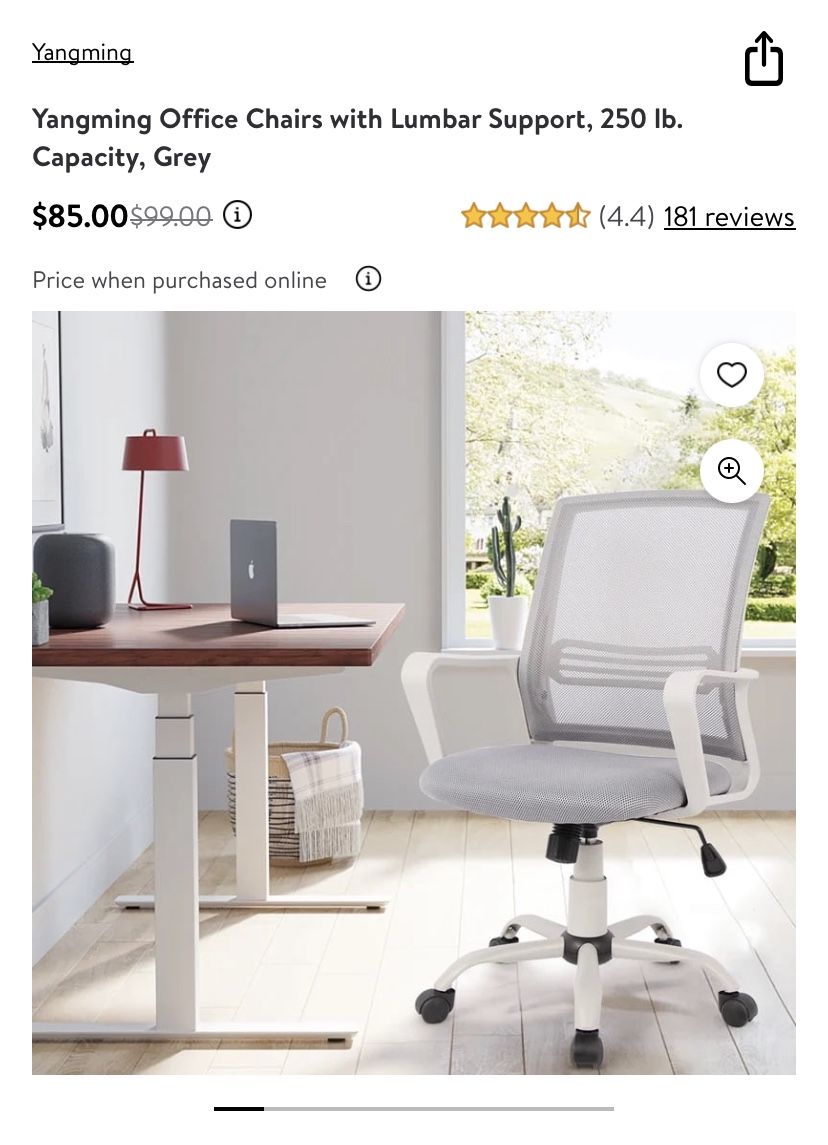
Task: Click the Price when purchased online label
Action: (179, 280)
